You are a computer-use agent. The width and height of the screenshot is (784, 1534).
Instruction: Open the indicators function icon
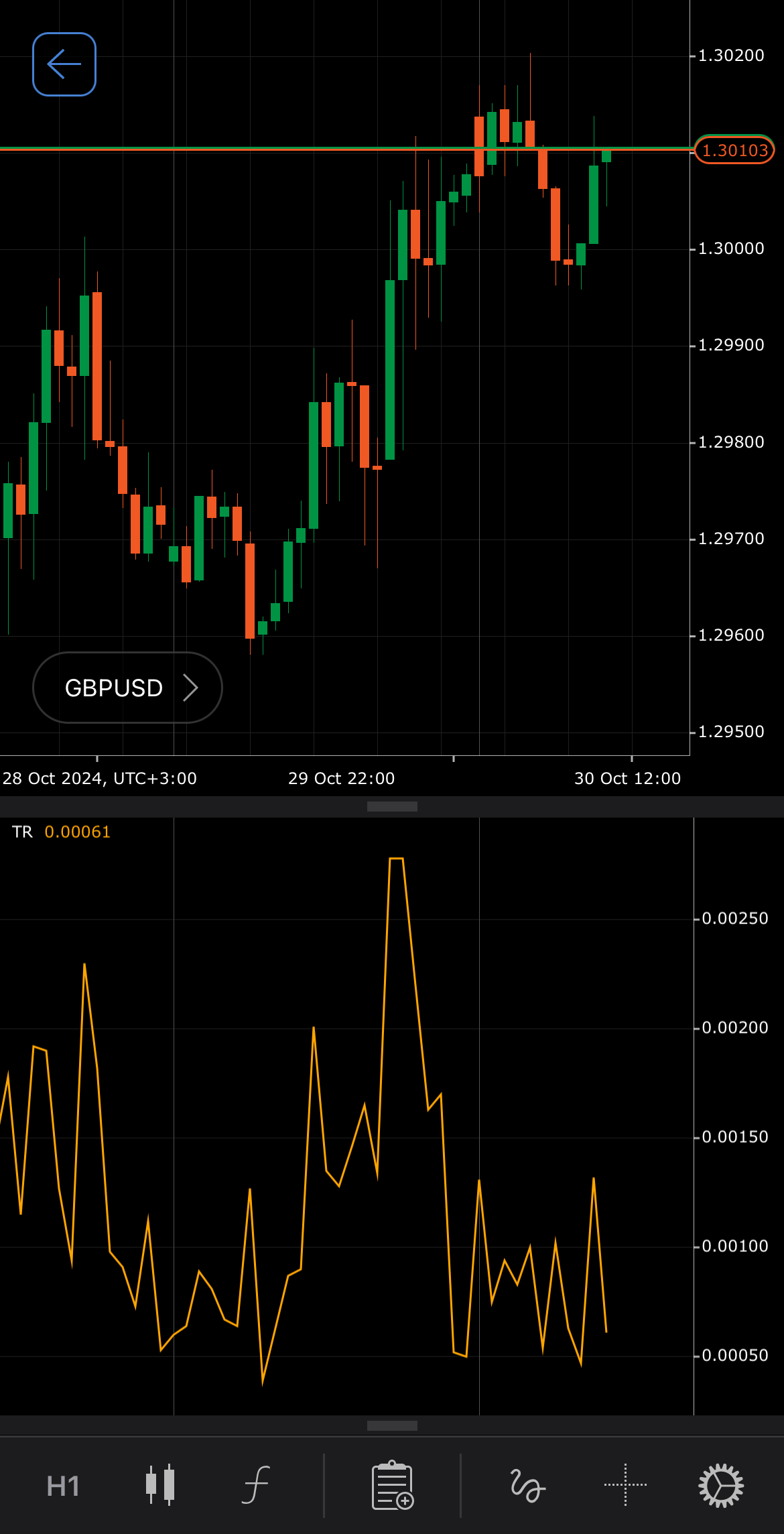tap(256, 1485)
